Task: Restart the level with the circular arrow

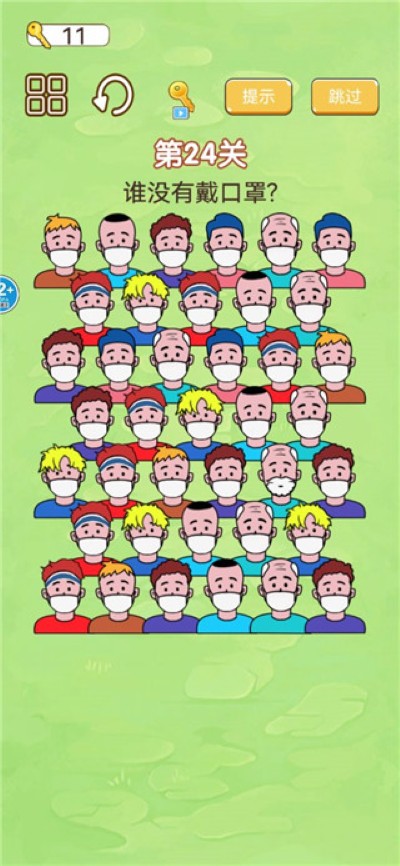Action: click(x=113, y=95)
